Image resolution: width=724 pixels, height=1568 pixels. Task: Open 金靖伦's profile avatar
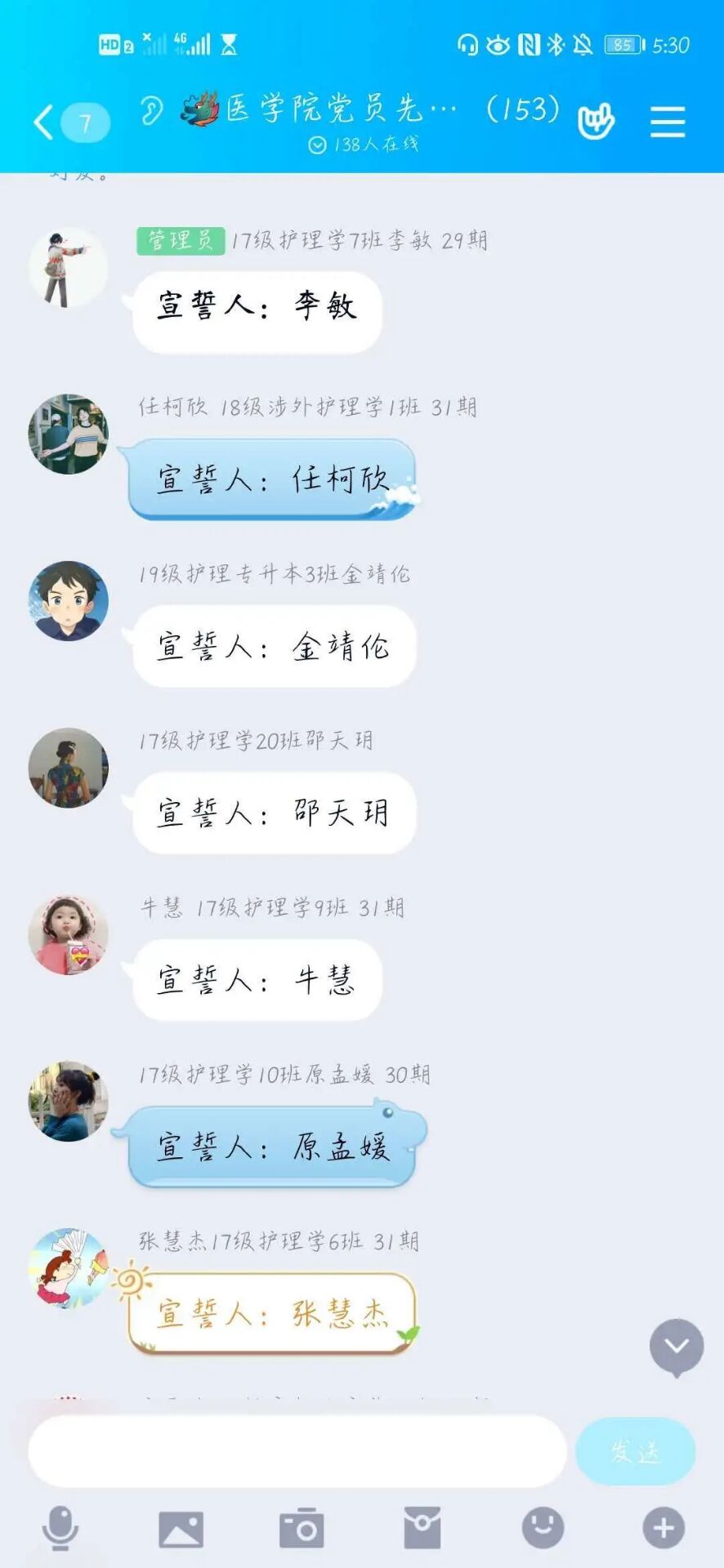point(69,601)
